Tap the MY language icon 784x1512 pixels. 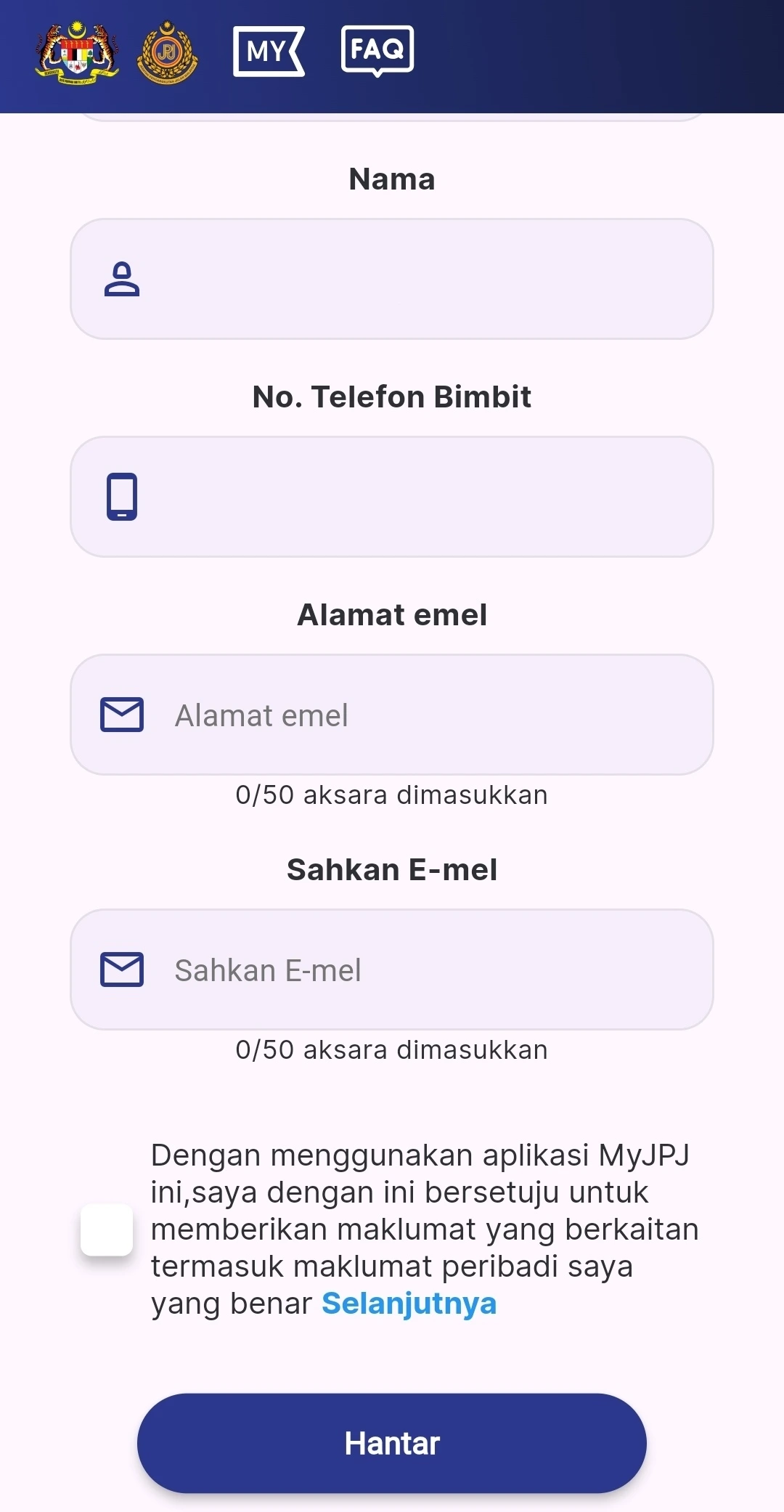tap(269, 51)
